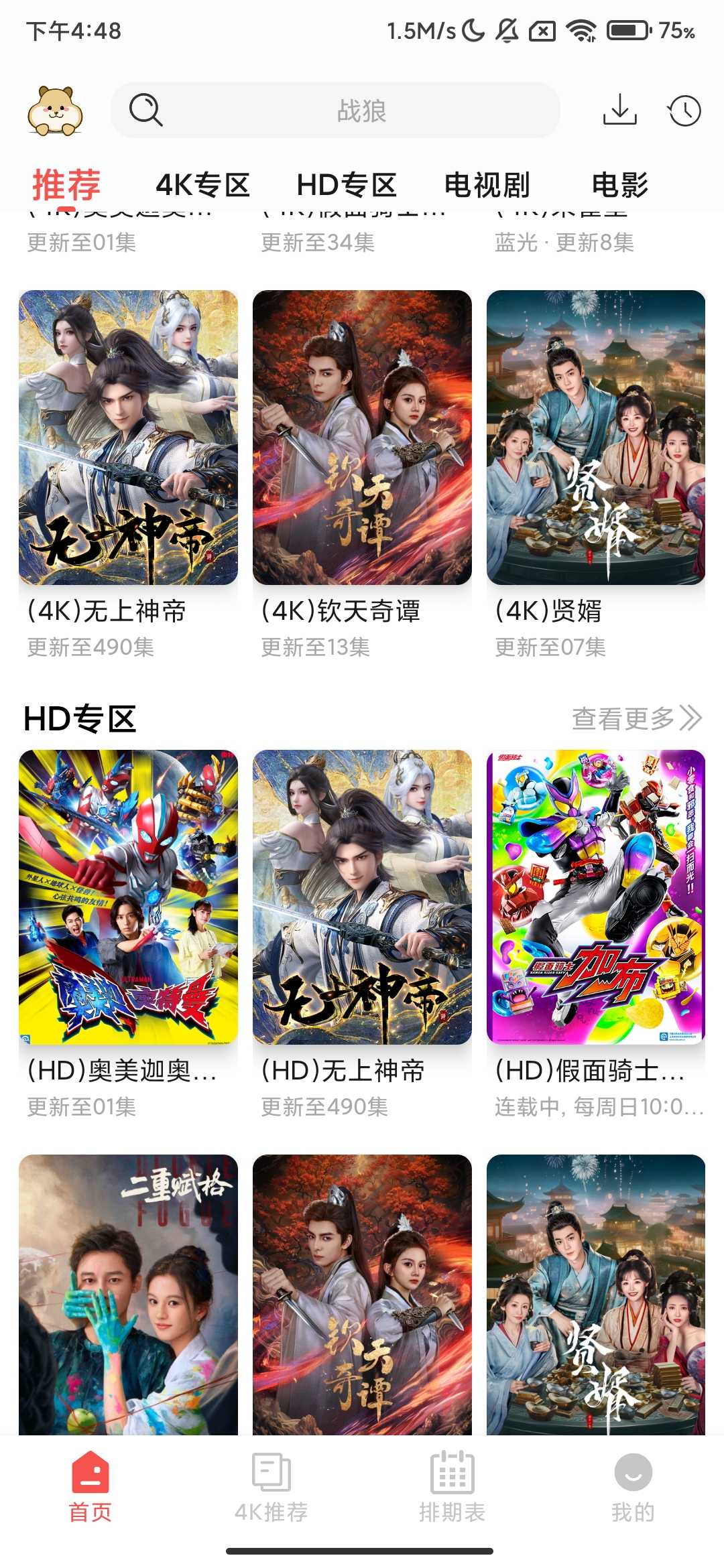The height and width of the screenshot is (1568, 724).
Task: Open the search box showing 战狼
Action: (335, 111)
